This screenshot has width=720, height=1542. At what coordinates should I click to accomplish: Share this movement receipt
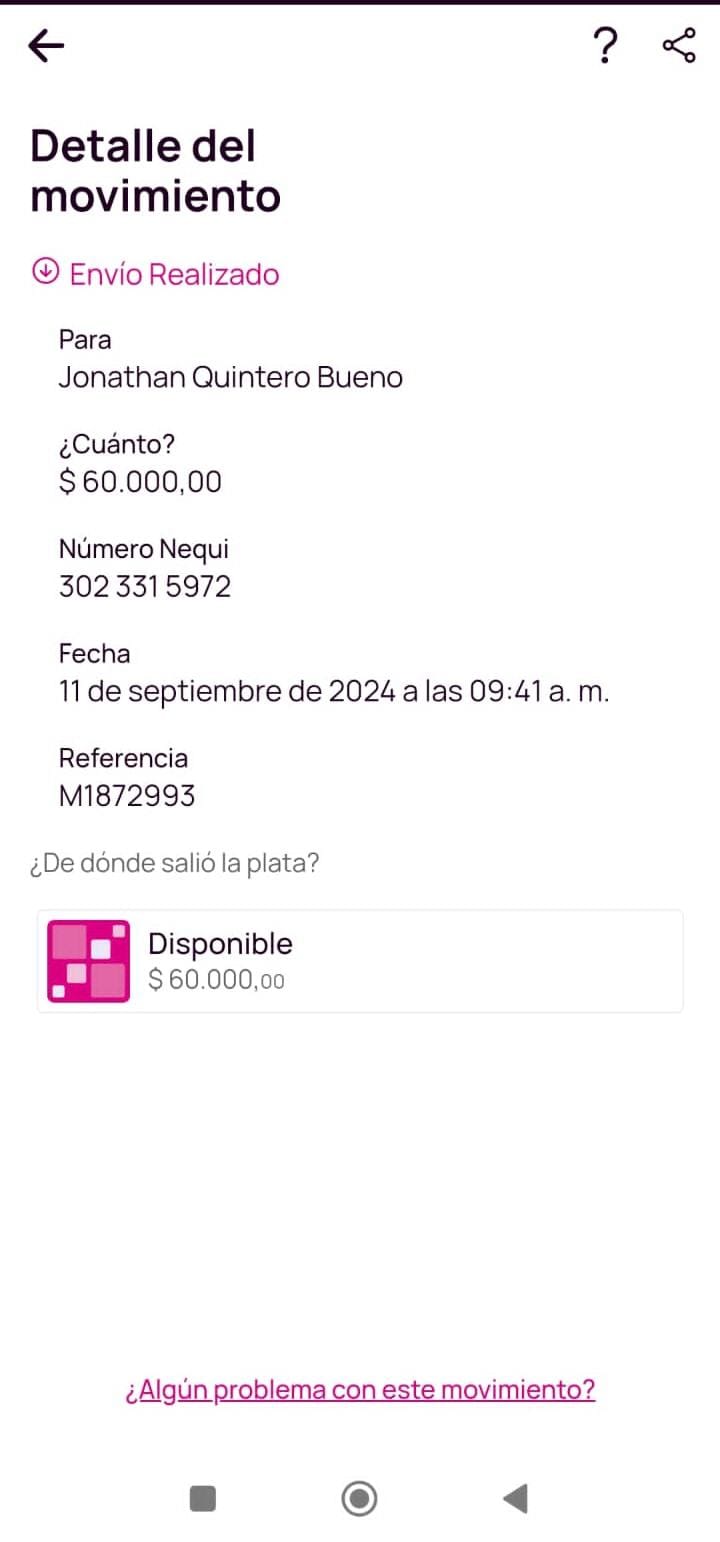(x=679, y=46)
